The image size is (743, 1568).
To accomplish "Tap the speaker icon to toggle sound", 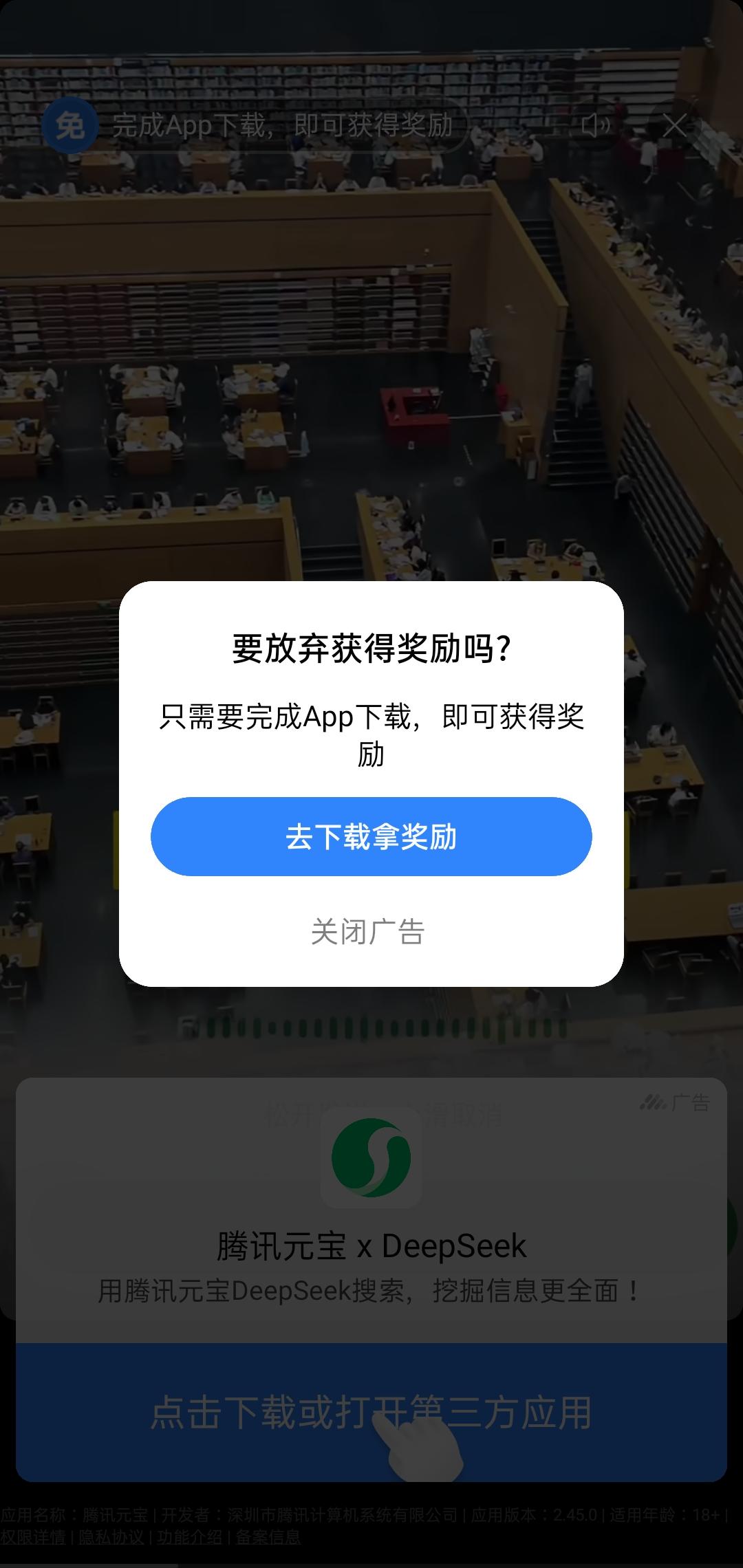I will pyautogui.click(x=596, y=126).
